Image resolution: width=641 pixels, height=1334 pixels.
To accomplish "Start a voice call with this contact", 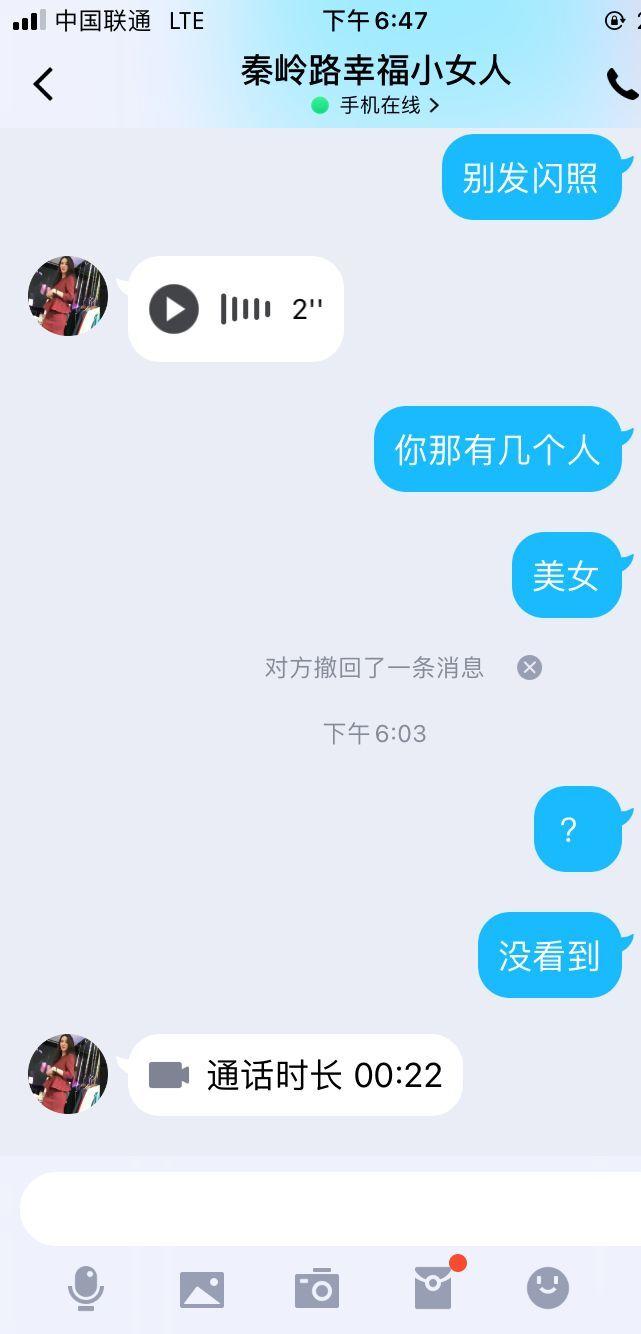I will tap(621, 84).
